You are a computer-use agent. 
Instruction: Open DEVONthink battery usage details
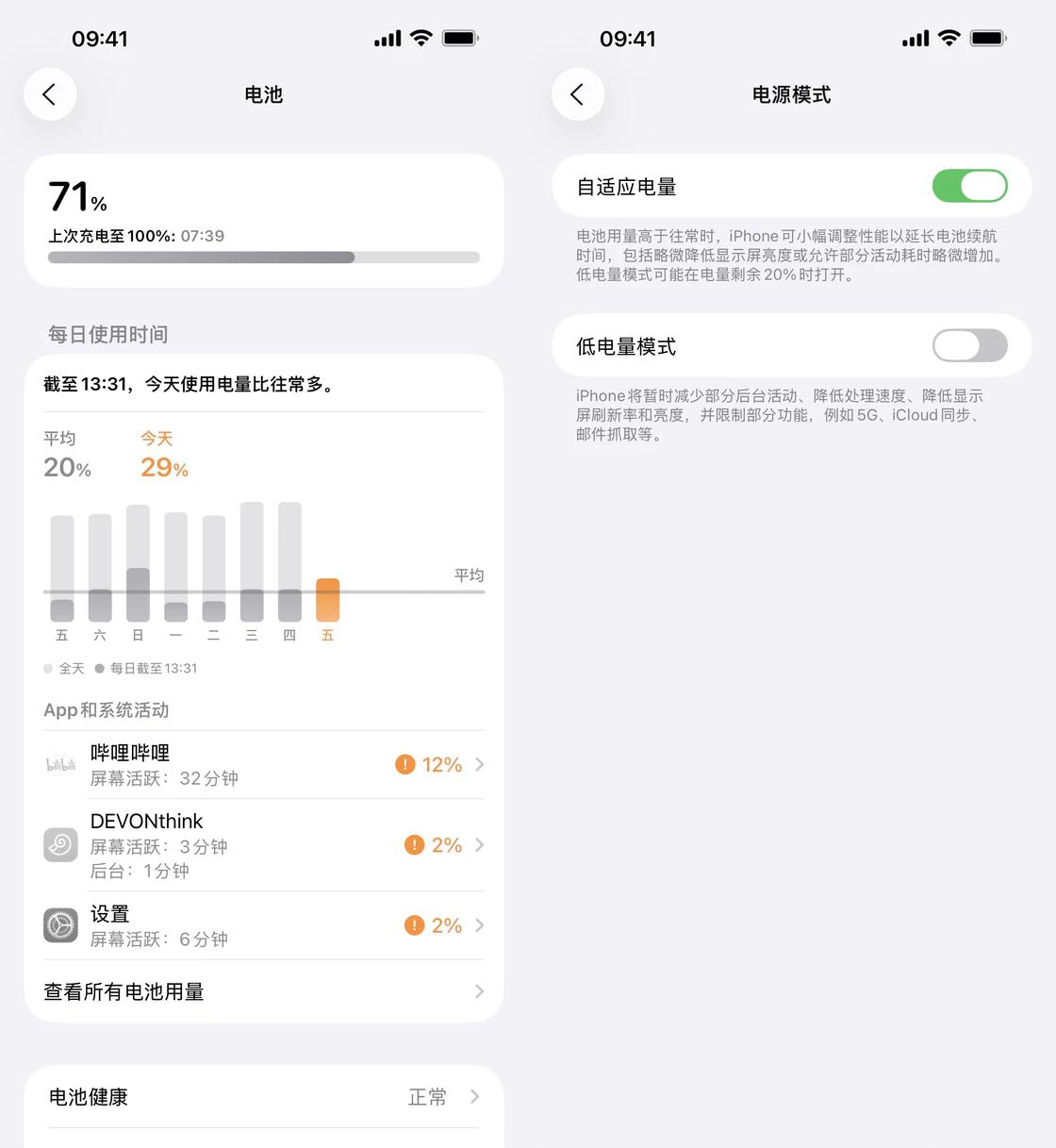(x=264, y=845)
